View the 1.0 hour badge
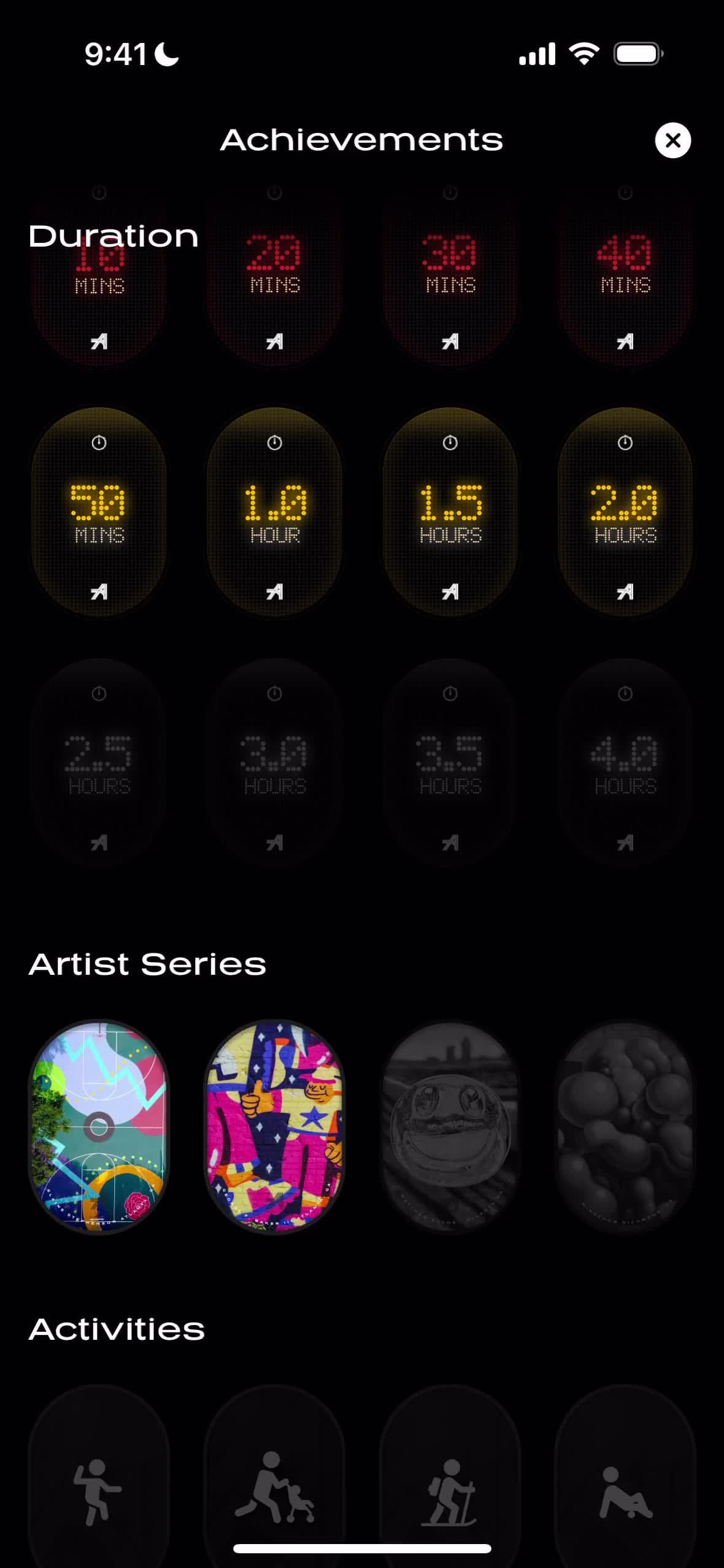The height and width of the screenshot is (1568, 724). pos(274,513)
